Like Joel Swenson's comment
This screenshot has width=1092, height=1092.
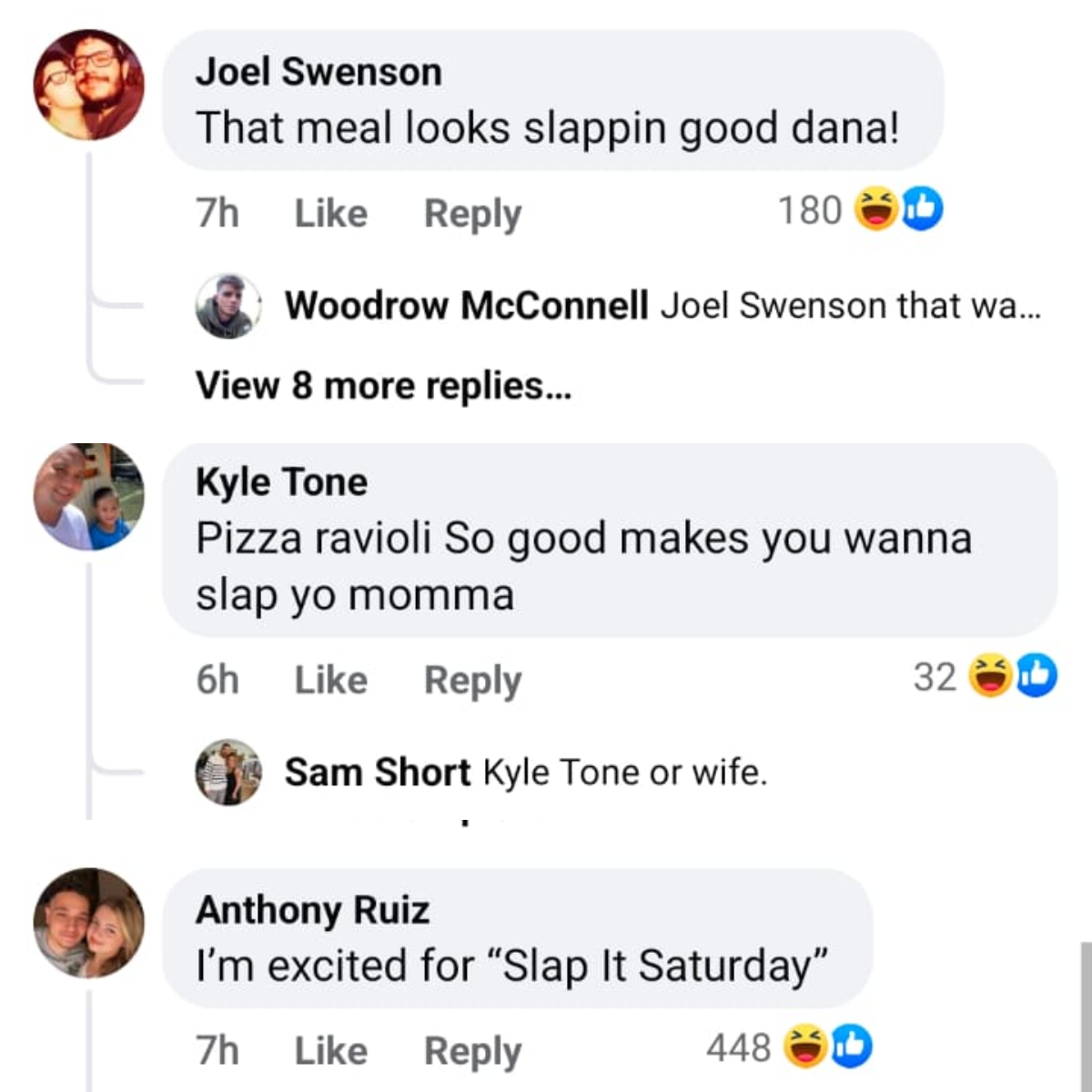330,214
